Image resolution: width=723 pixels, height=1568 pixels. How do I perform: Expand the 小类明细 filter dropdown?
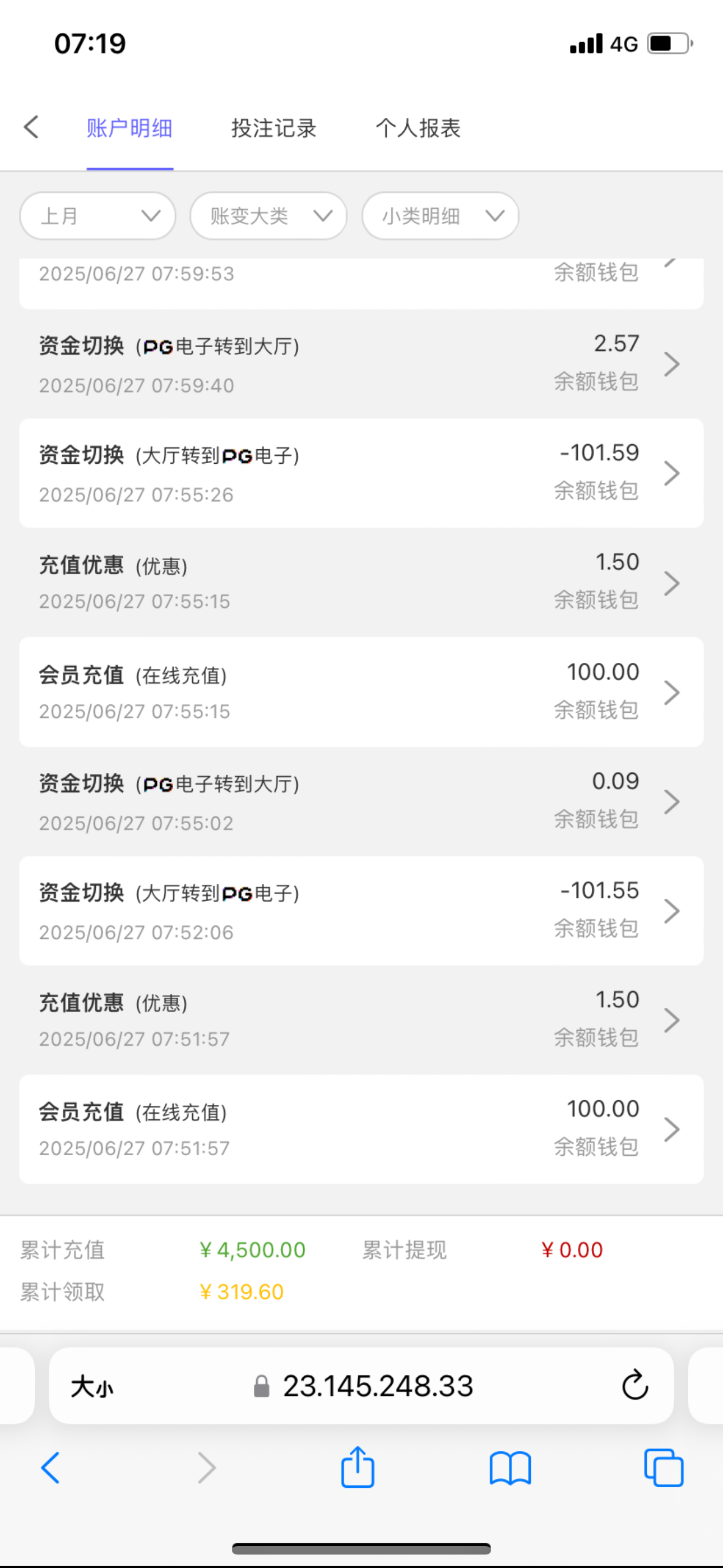pyautogui.click(x=440, y=216)
